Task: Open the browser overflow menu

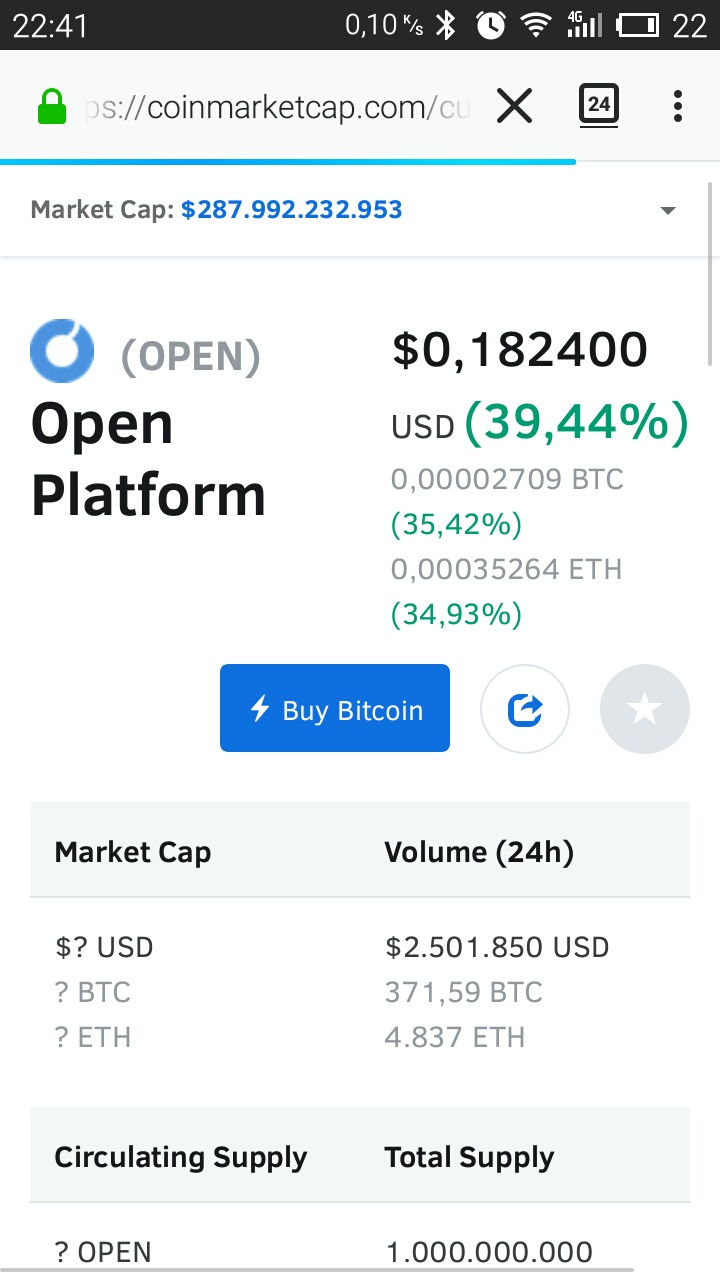Action: pos(678,105)
